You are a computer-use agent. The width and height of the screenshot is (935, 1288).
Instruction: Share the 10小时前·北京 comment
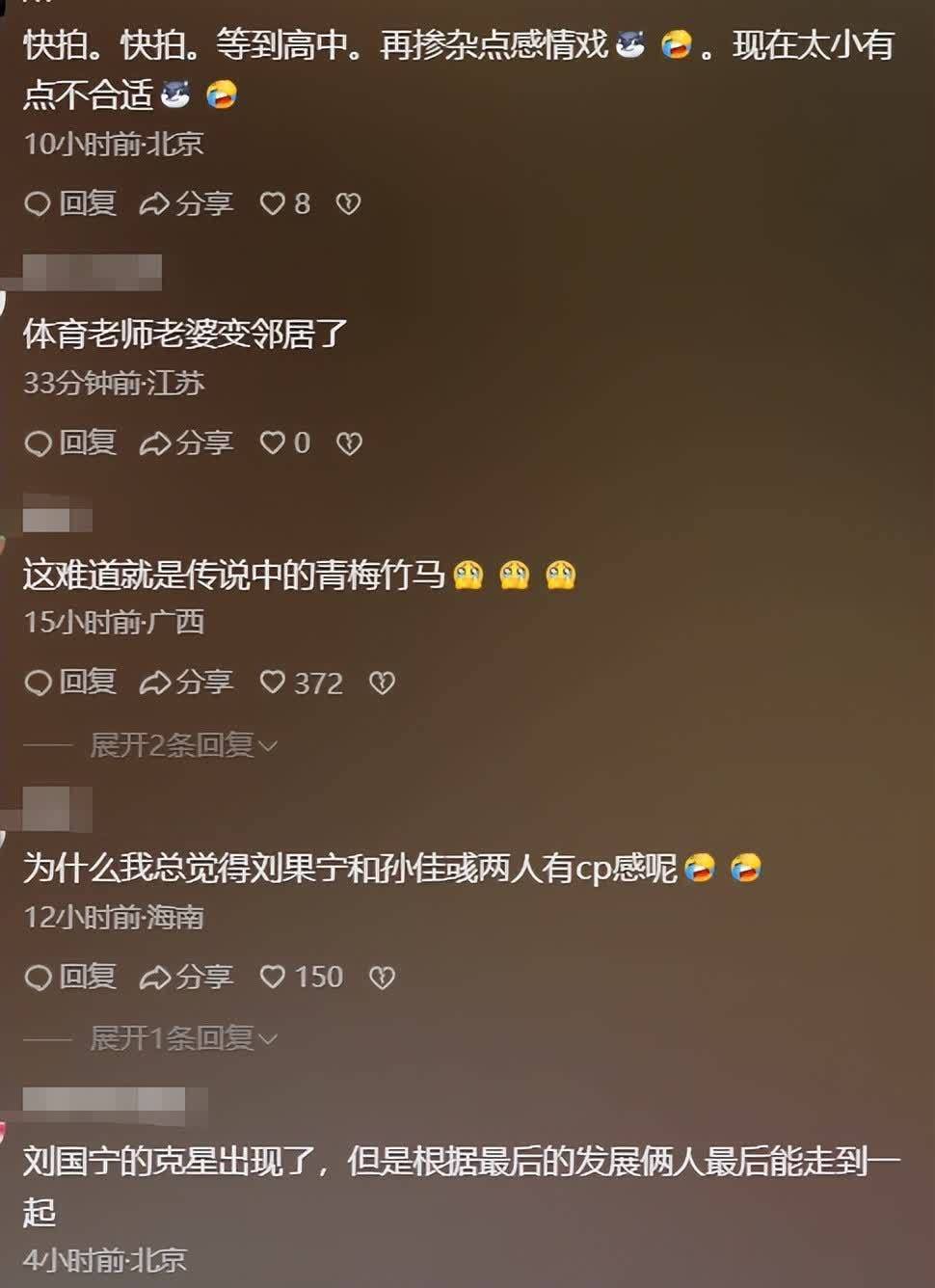click(187, 203)
